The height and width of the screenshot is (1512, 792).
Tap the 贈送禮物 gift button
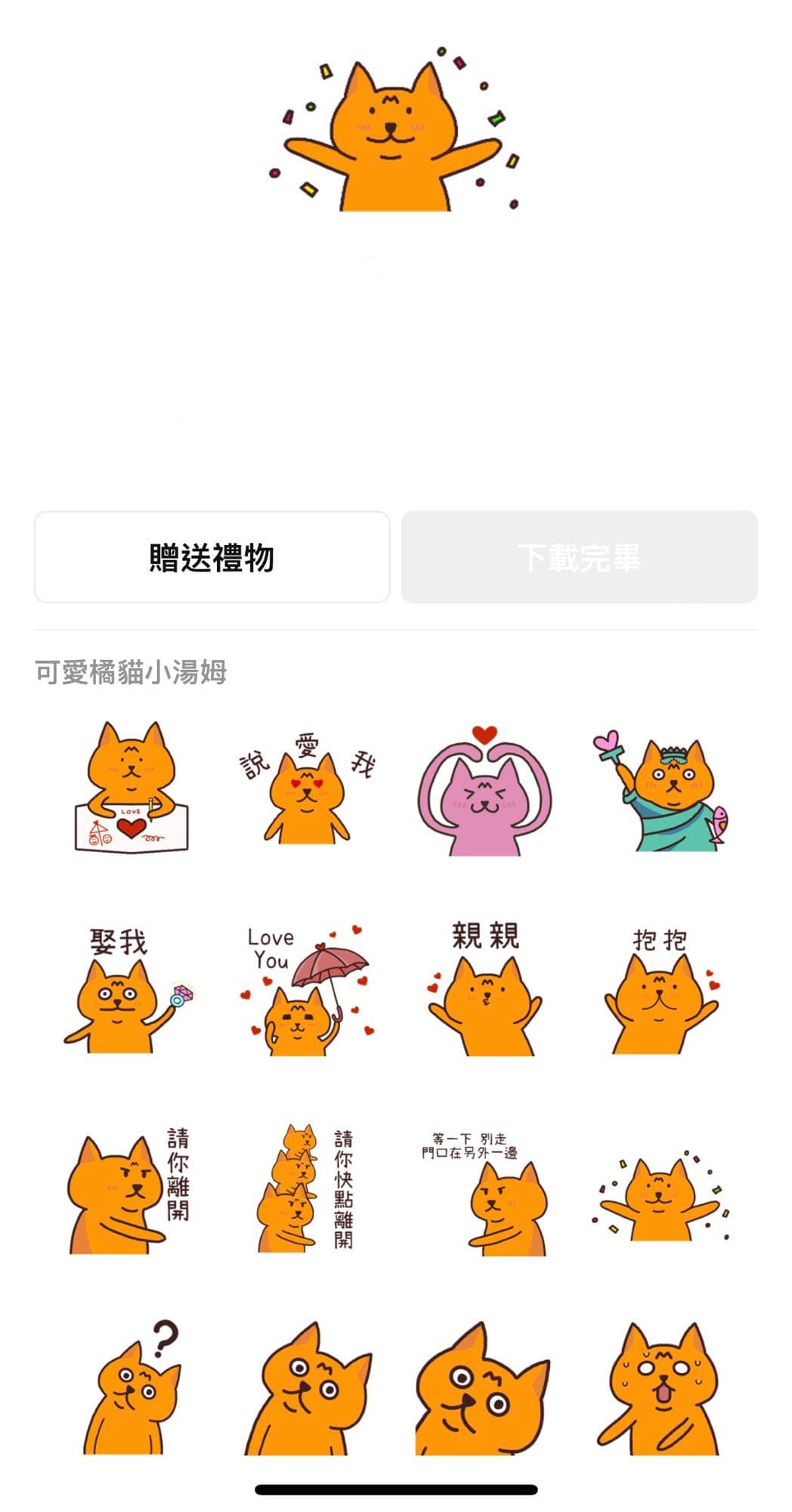[x=212, y=557]
